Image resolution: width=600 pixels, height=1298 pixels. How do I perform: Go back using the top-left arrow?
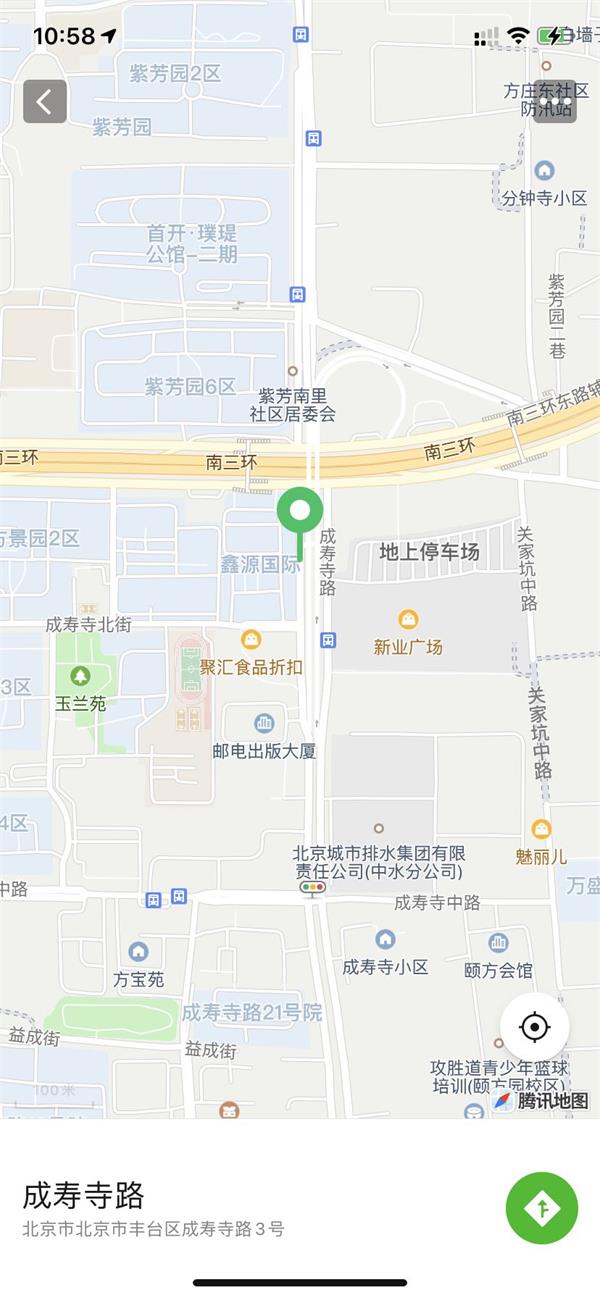[45, 101]
